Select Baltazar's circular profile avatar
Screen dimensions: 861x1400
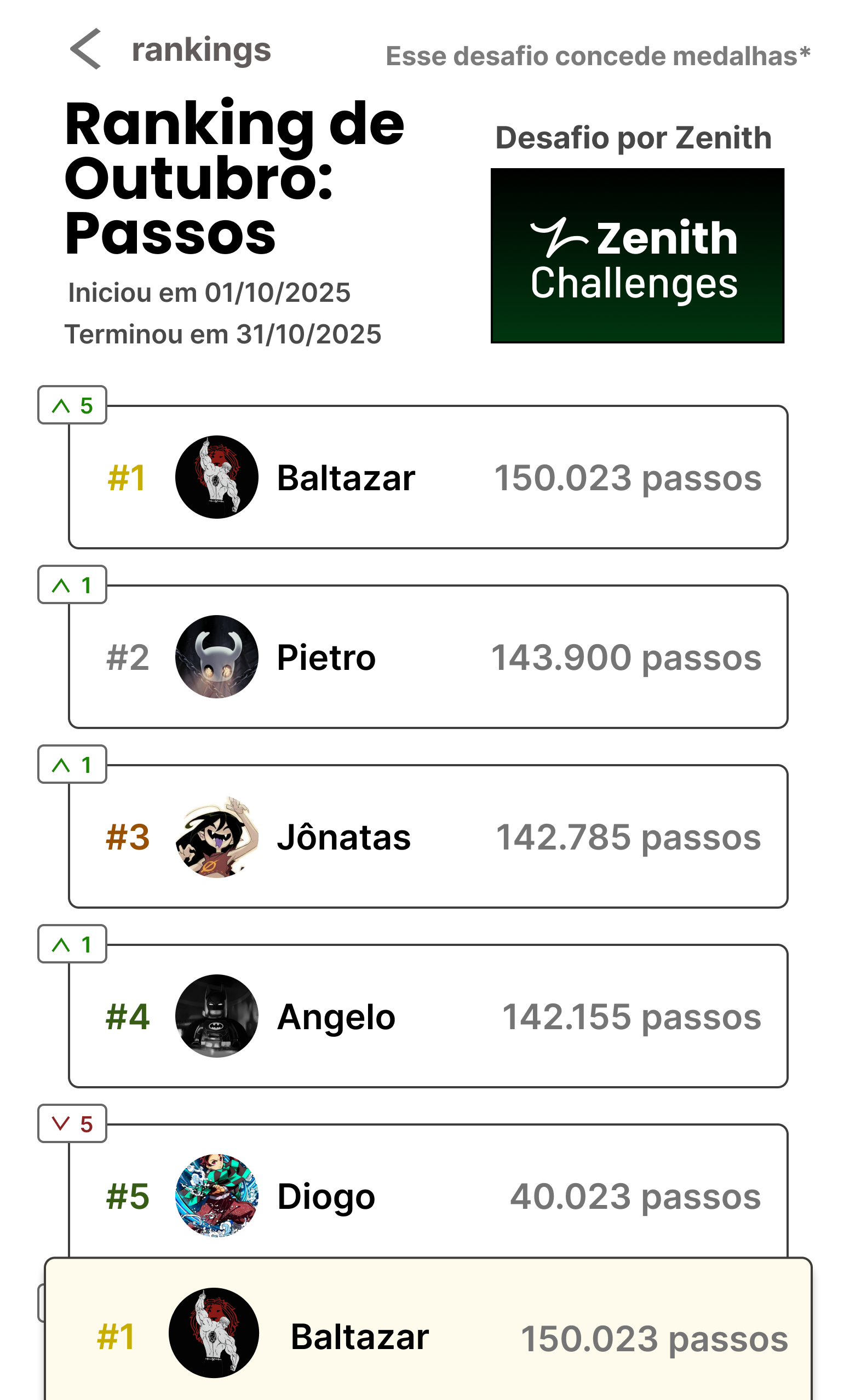coord(217,478)
